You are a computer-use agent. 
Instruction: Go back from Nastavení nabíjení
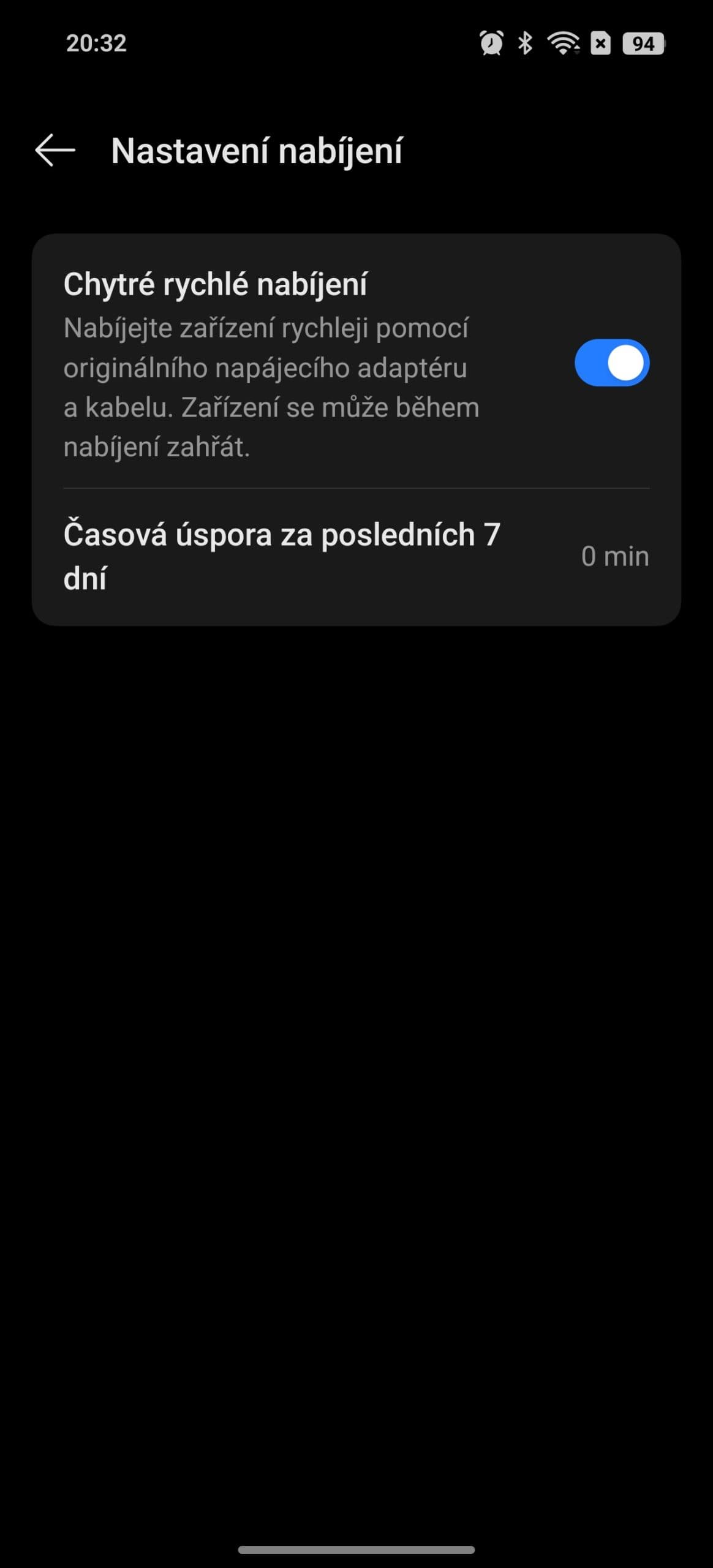[x=55, y=151]
